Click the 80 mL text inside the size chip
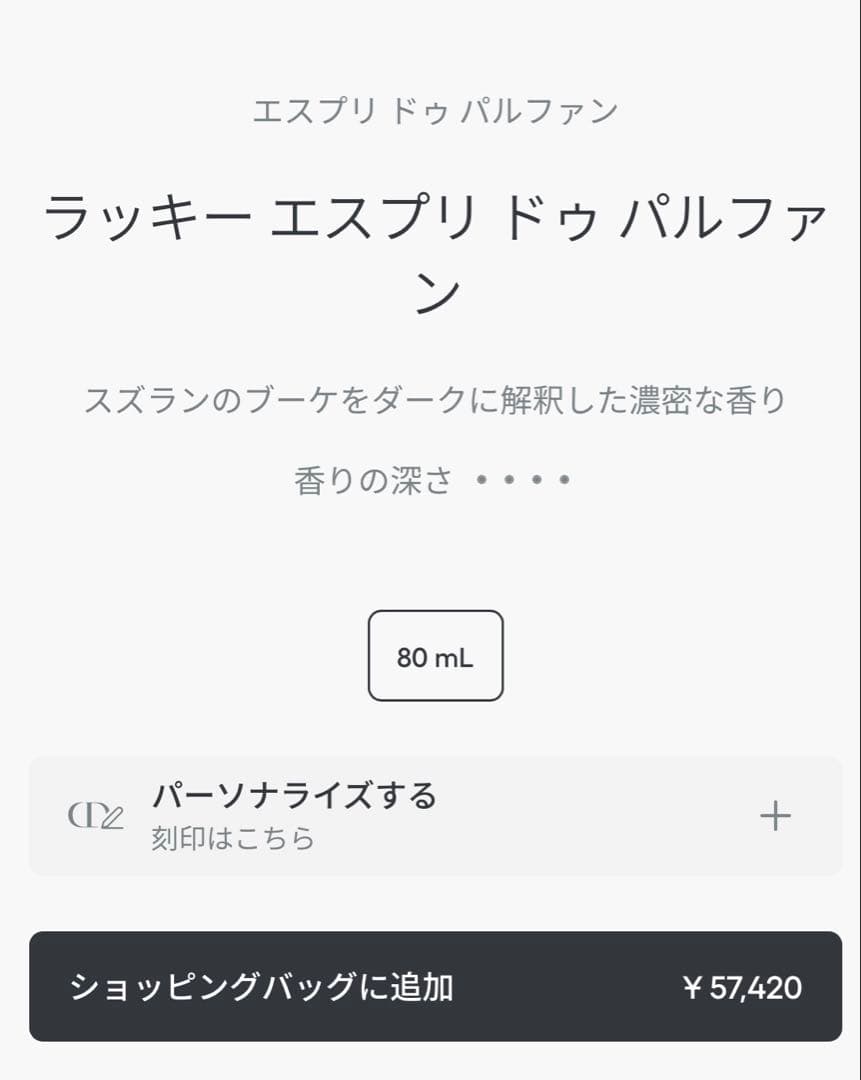Image resolution: width=861 pixels, height=1080 pixels. tap(434, 655)
